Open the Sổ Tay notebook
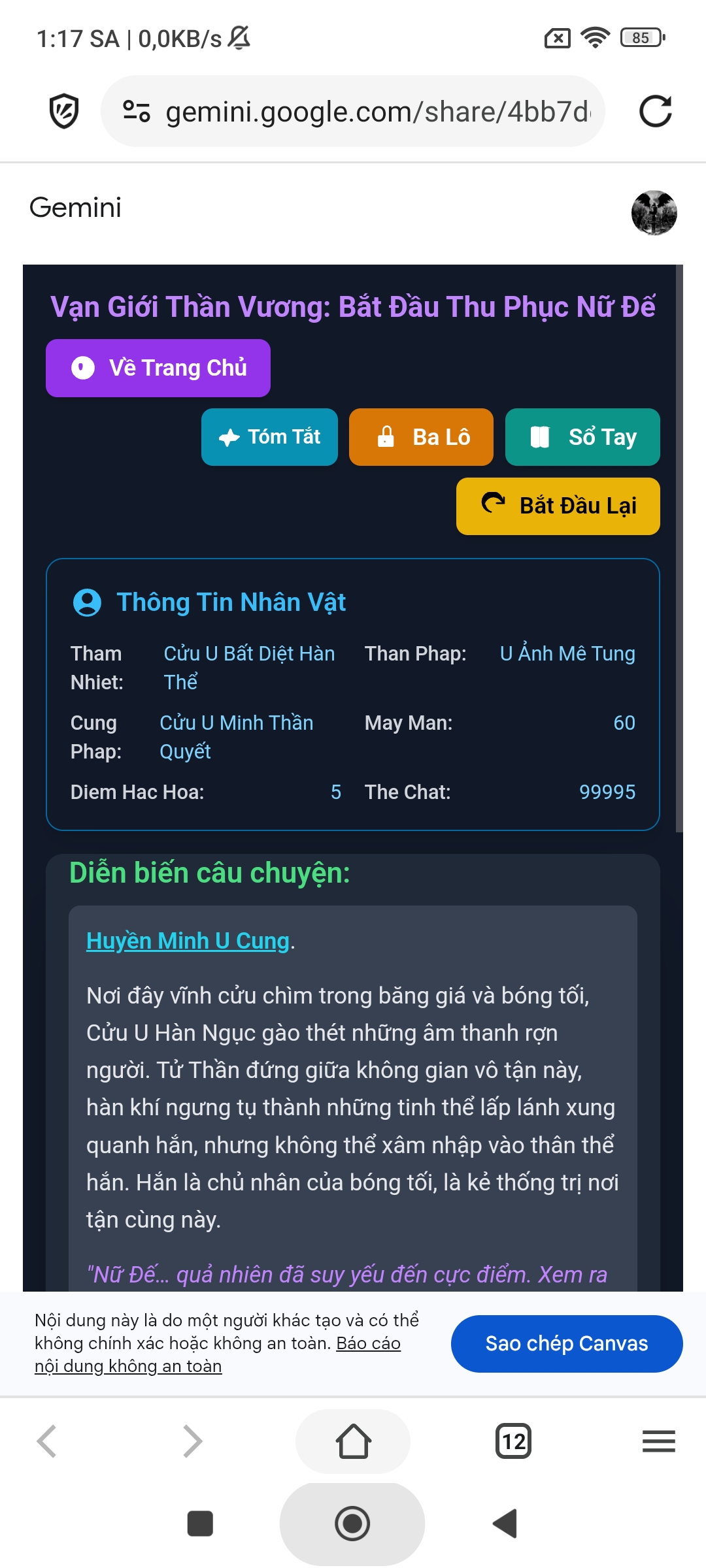706x1568 pixels. point(582,437)
